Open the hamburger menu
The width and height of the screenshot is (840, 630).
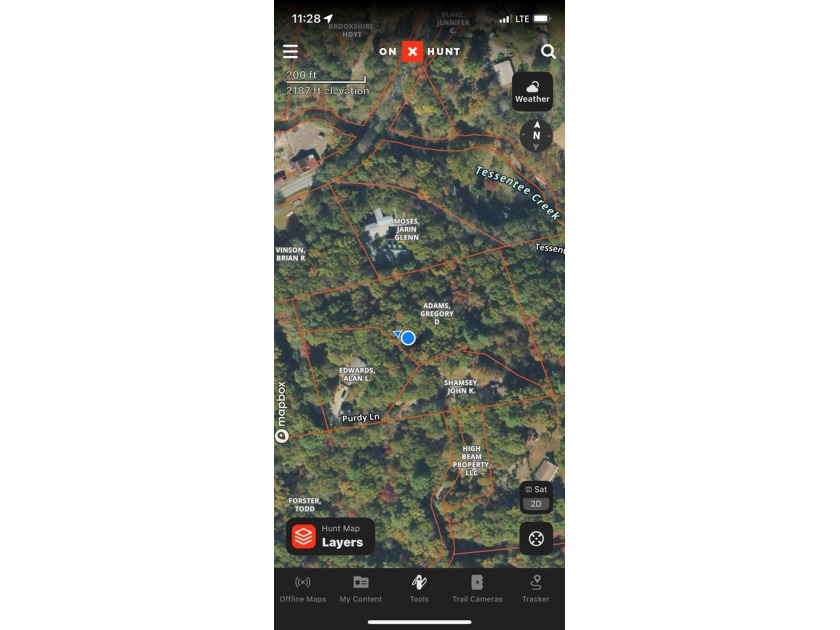click(290, 52)
